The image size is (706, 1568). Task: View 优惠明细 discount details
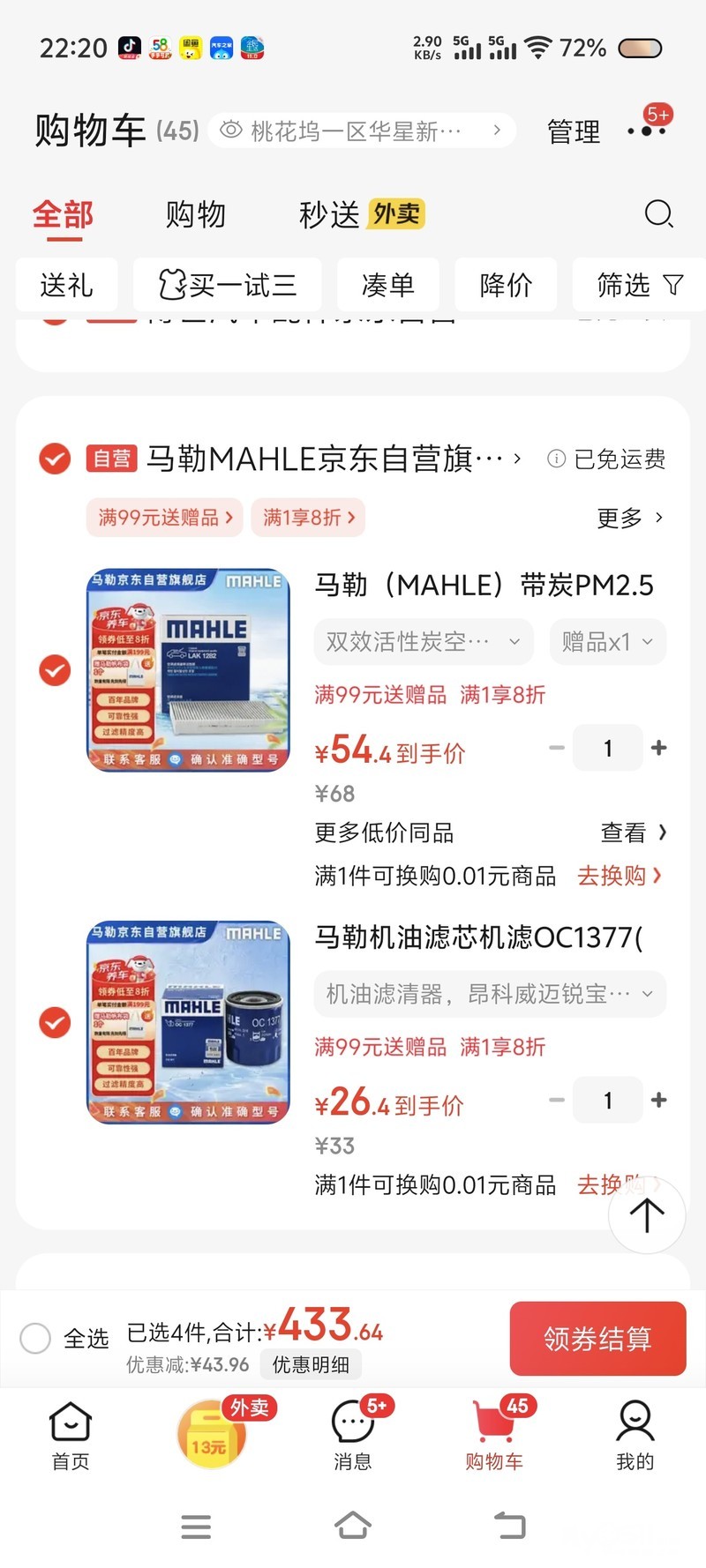311,1364
